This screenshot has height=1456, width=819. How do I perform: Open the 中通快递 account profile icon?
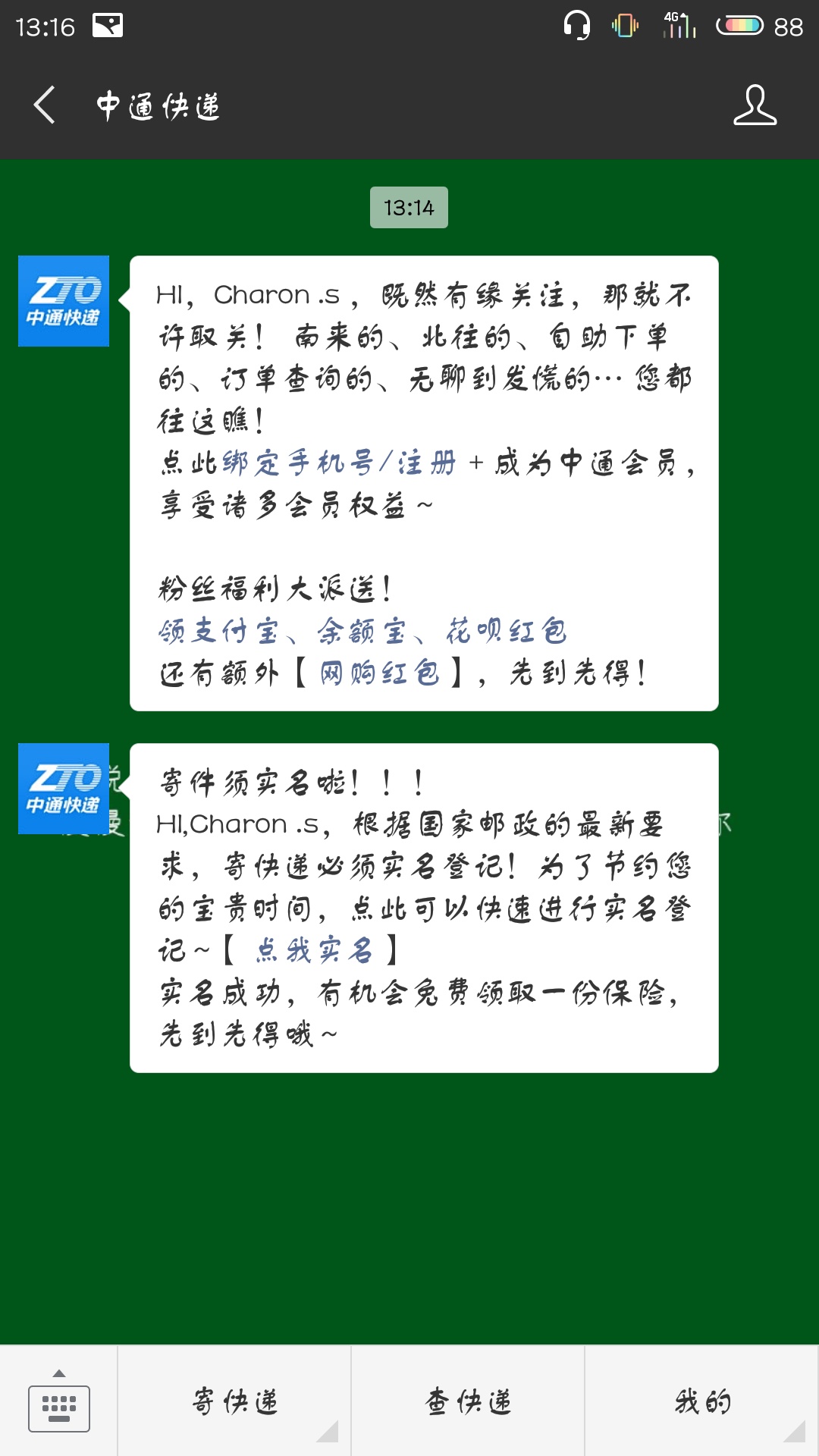755,105
